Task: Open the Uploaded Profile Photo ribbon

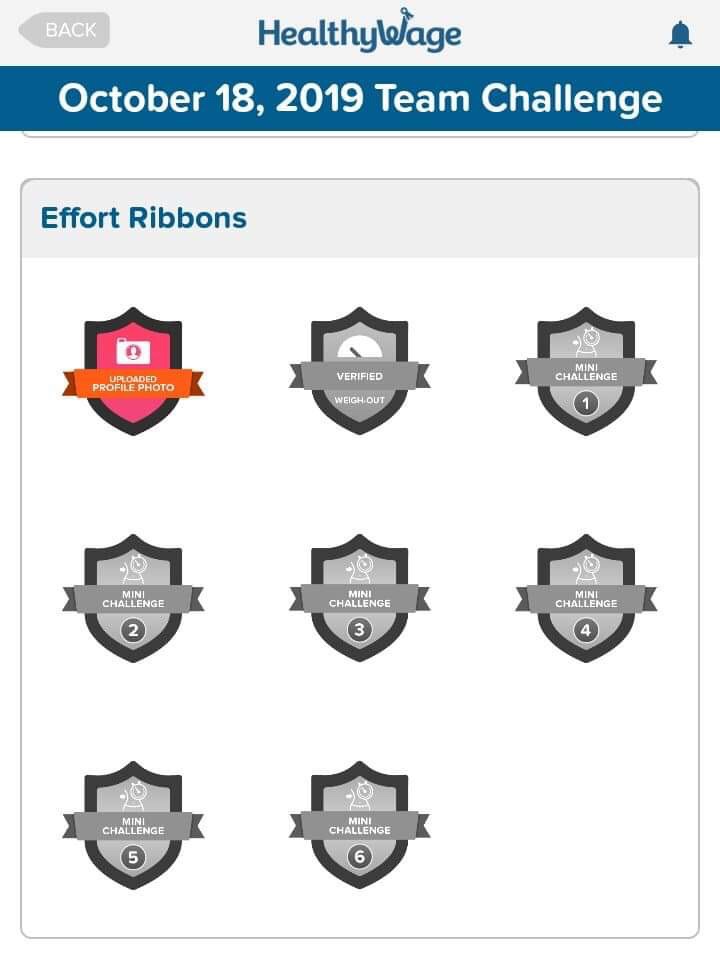Action: pyautogui.click(x=133, y=371)
